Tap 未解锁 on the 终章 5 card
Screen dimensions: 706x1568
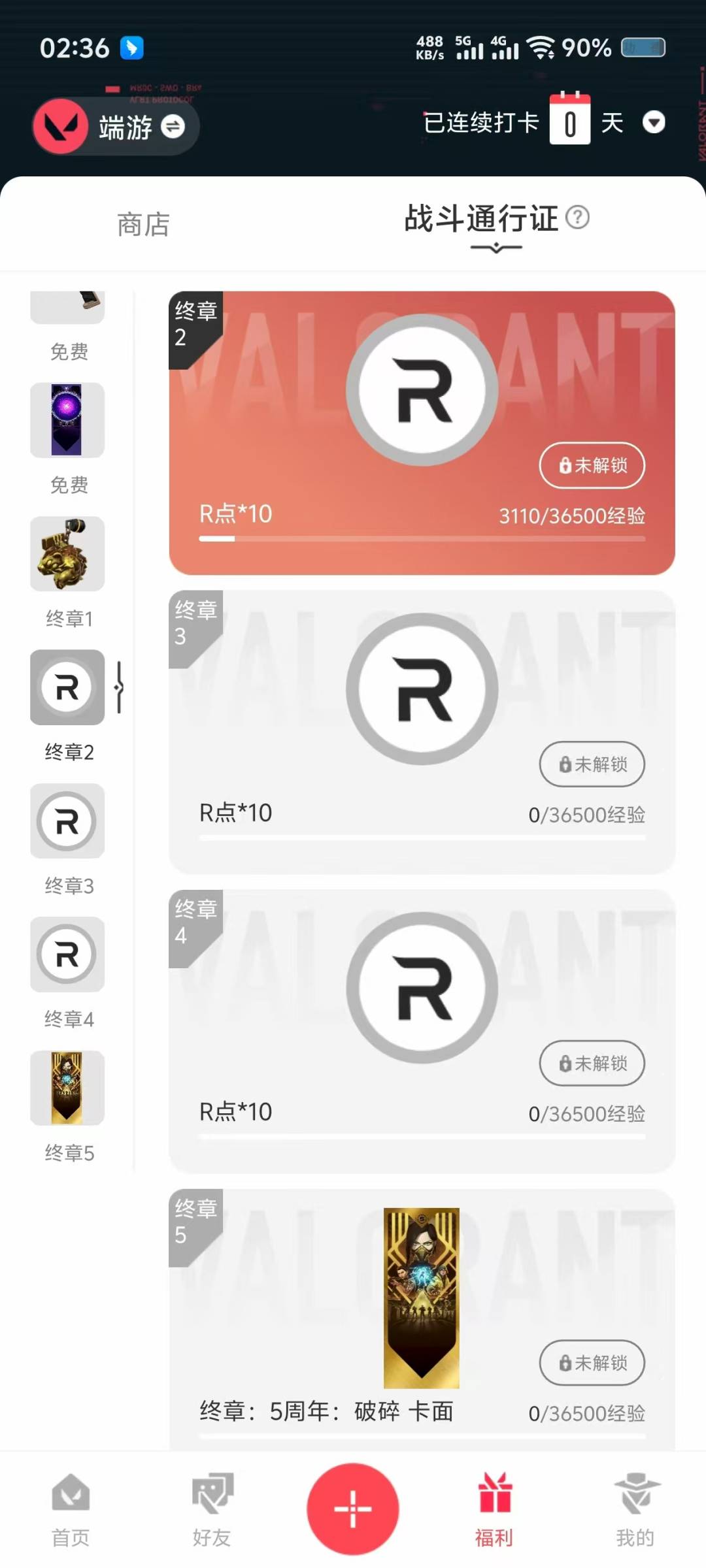click(592, 1363)
